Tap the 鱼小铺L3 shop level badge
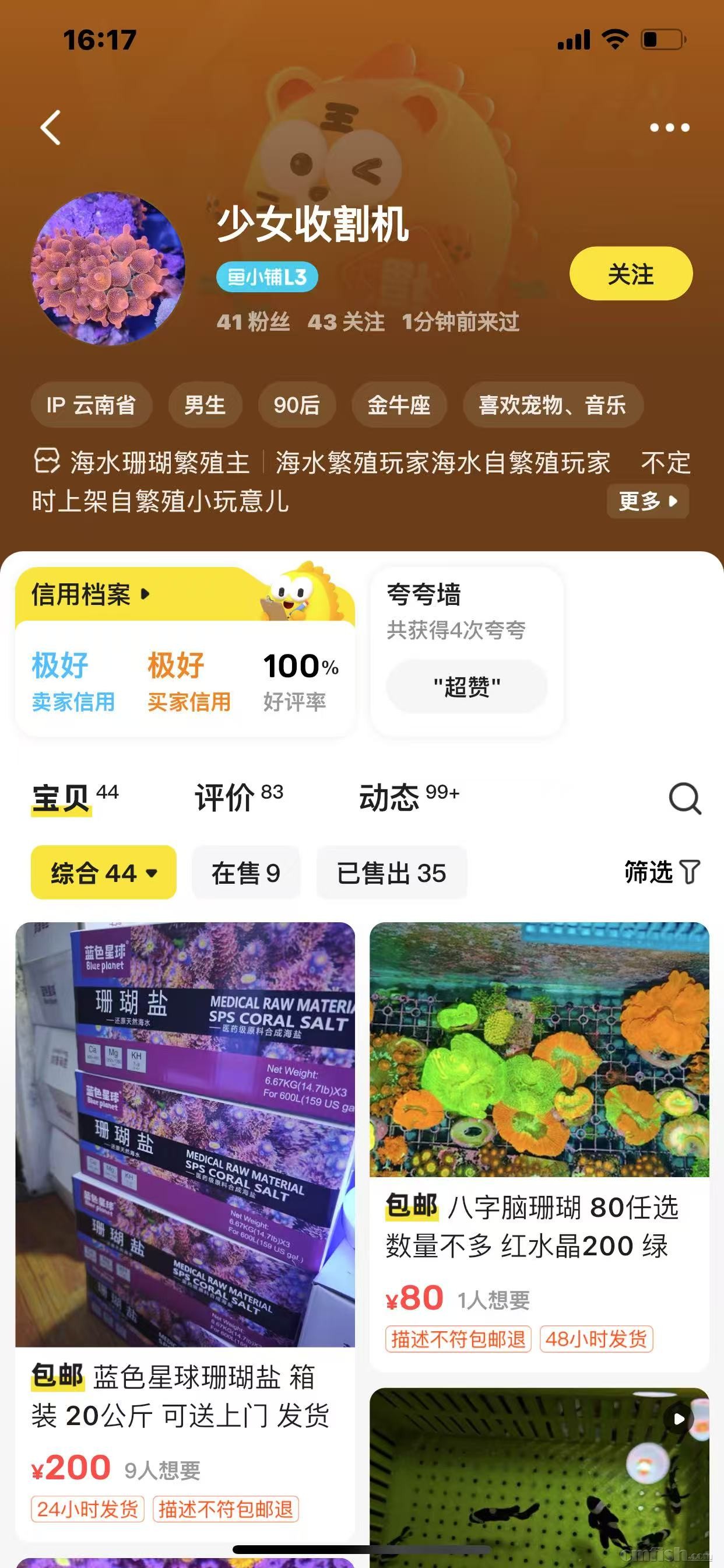The width and height of the screenshot is (724, 1568). (x=267, y=278)
